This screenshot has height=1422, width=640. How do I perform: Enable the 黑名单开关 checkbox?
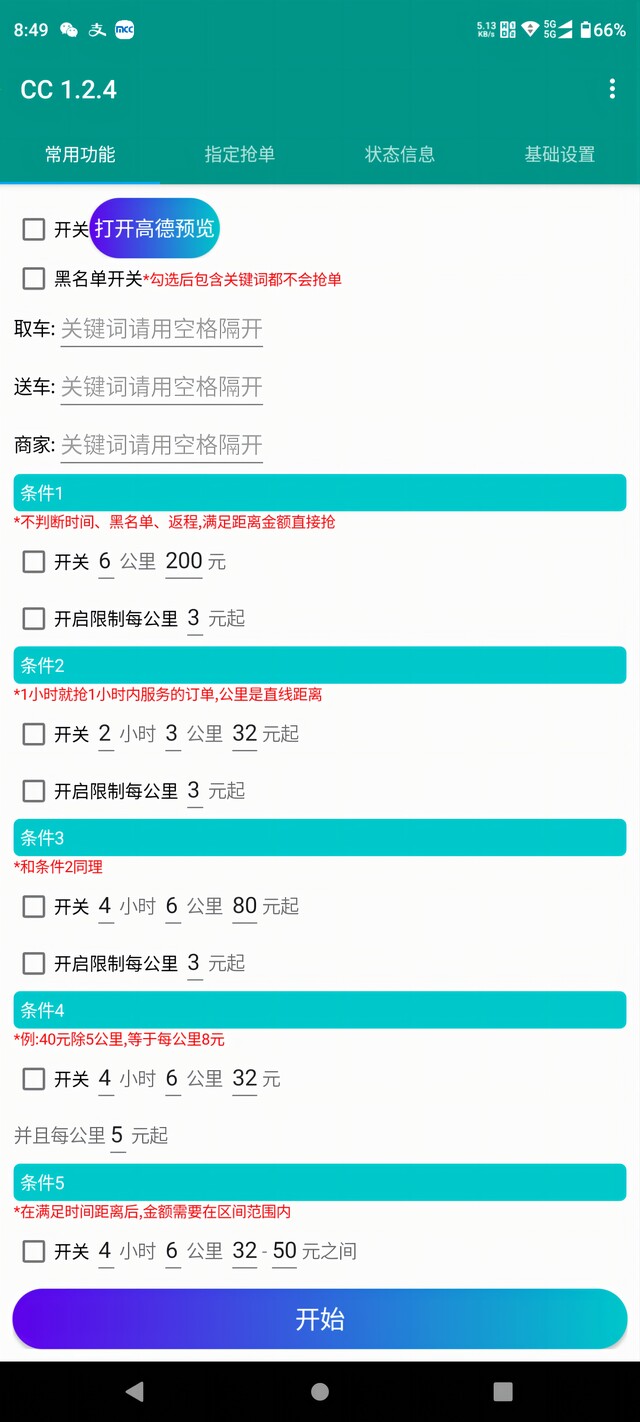34,278
